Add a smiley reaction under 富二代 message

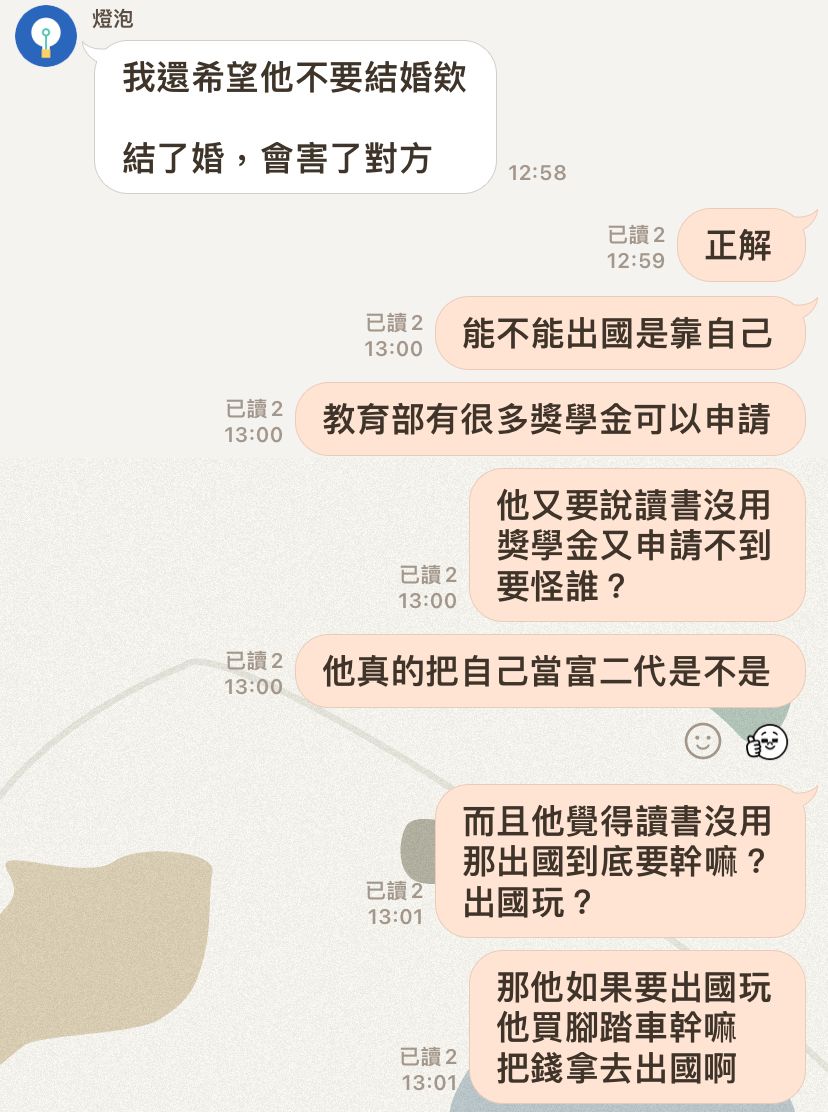pos(703,741)
